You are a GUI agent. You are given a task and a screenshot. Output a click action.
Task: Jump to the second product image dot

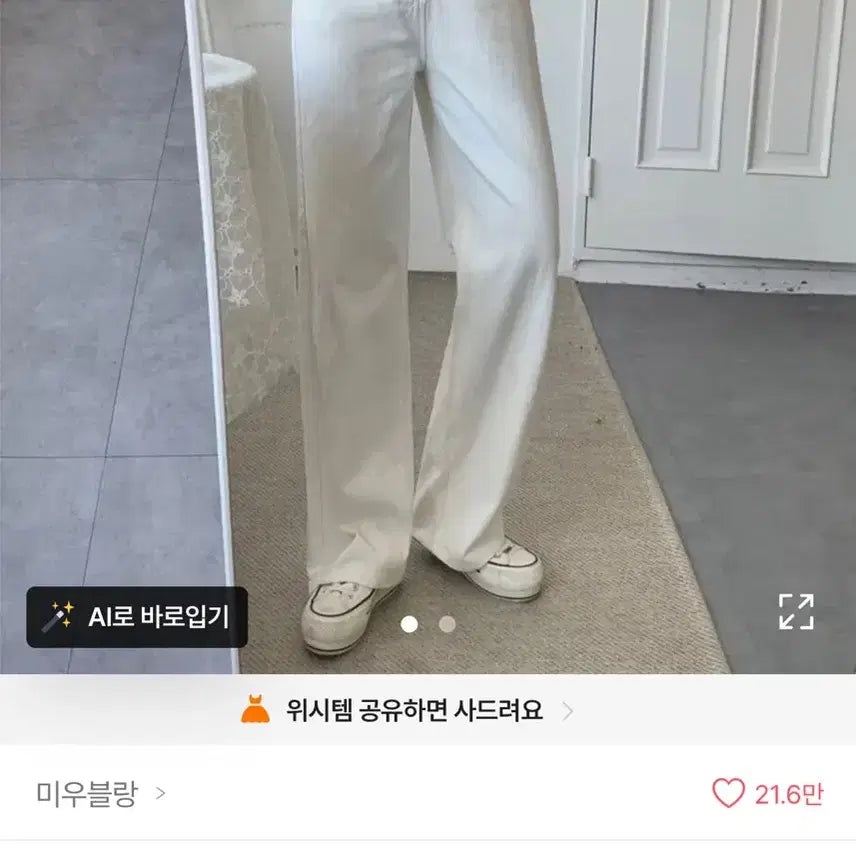(447, 624)
